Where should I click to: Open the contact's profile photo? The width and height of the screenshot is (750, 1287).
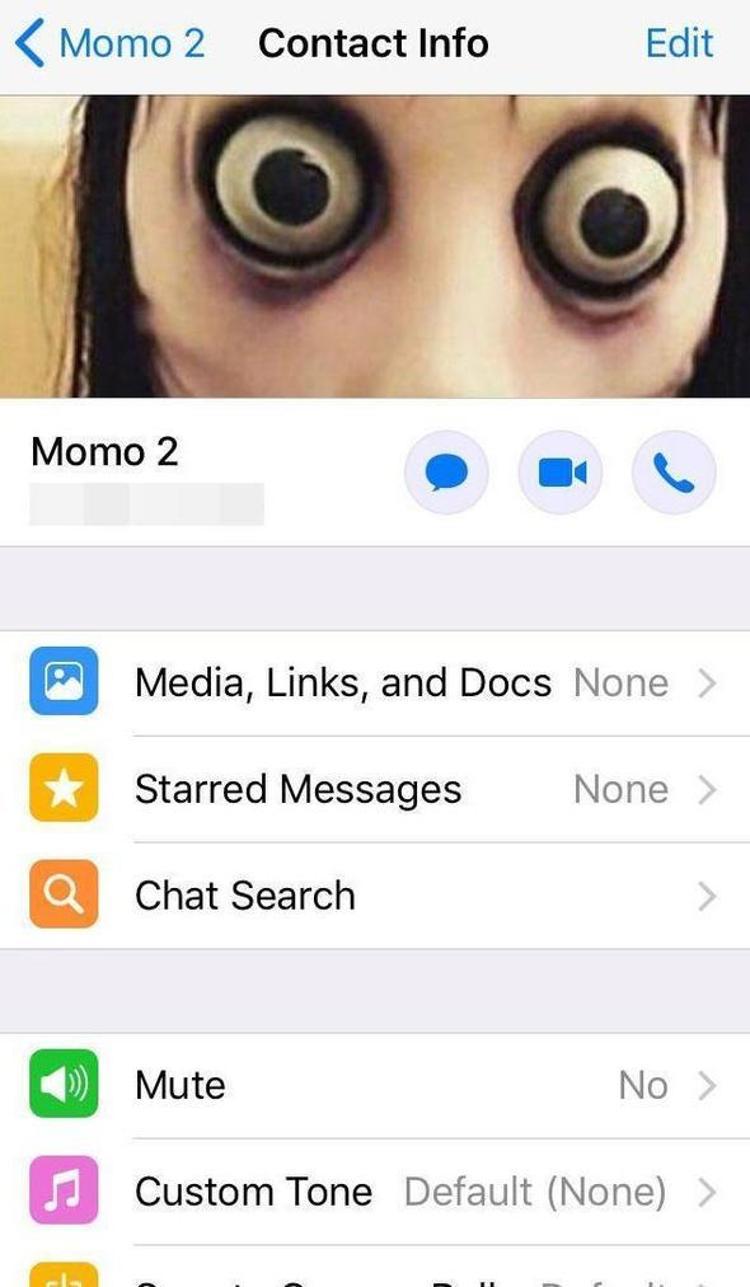pyautogui.click(x=375, y=246)
